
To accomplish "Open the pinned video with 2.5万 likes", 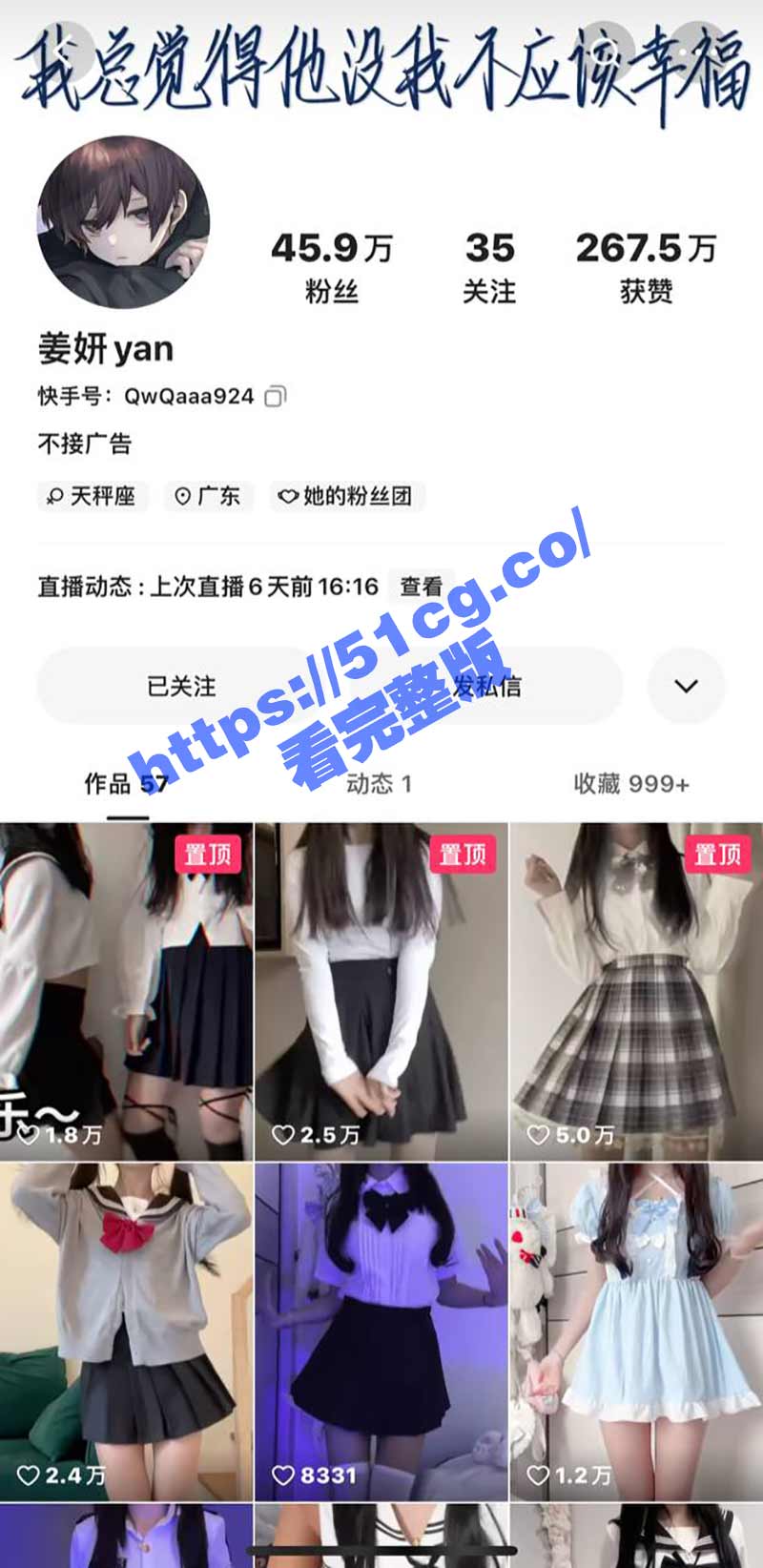I will coord(381,992).
